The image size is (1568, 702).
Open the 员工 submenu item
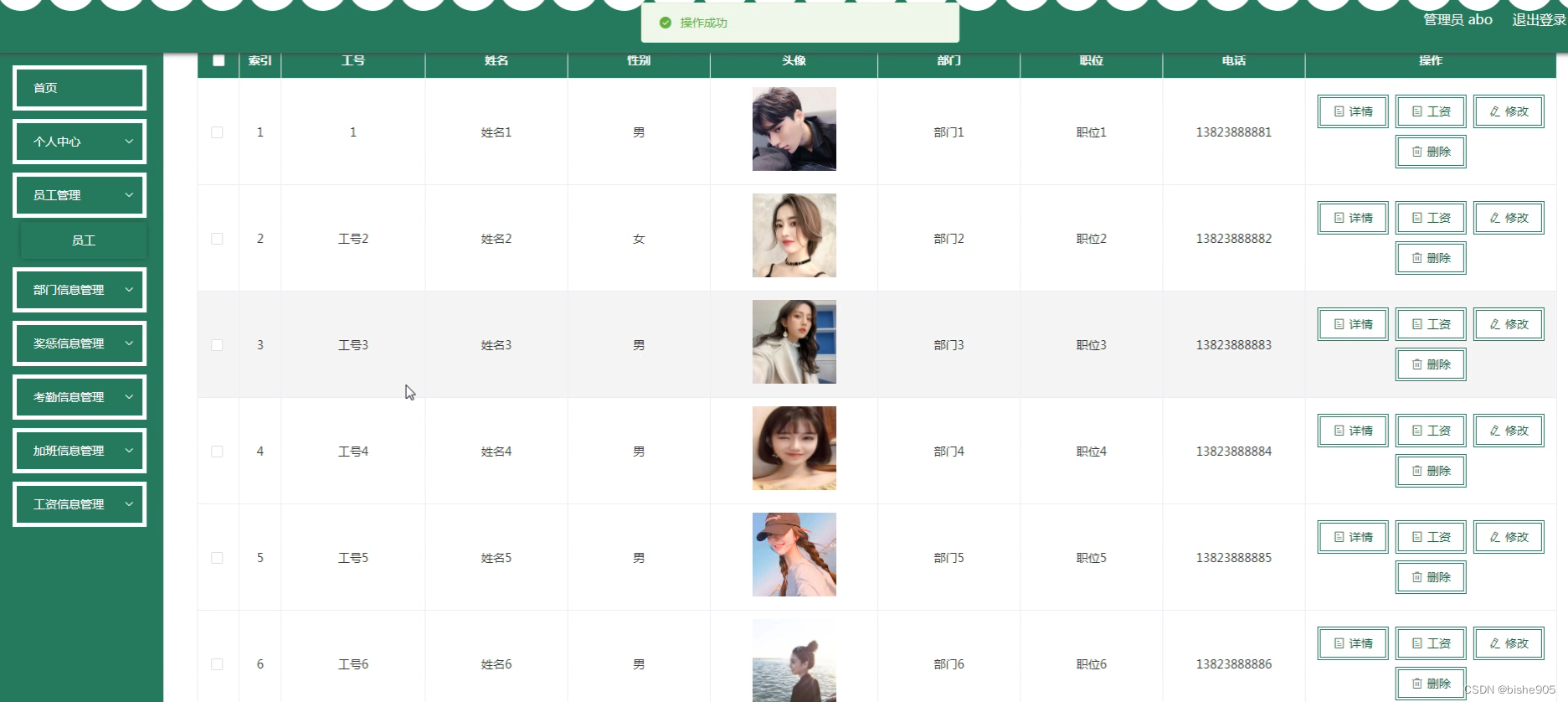click(x=83, y=240)
